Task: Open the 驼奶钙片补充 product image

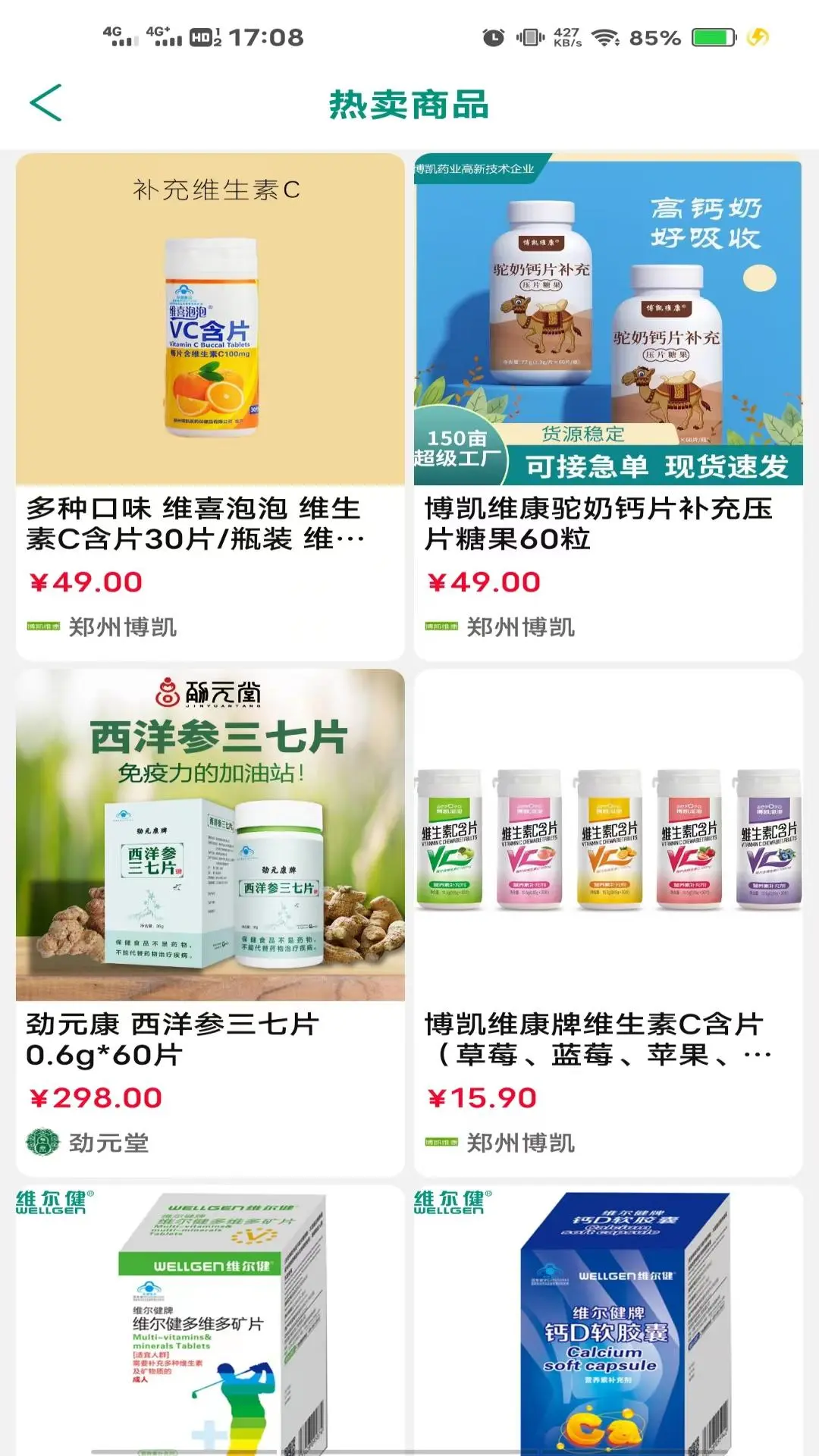Action: pyautogui.click(x=607, y=318)
